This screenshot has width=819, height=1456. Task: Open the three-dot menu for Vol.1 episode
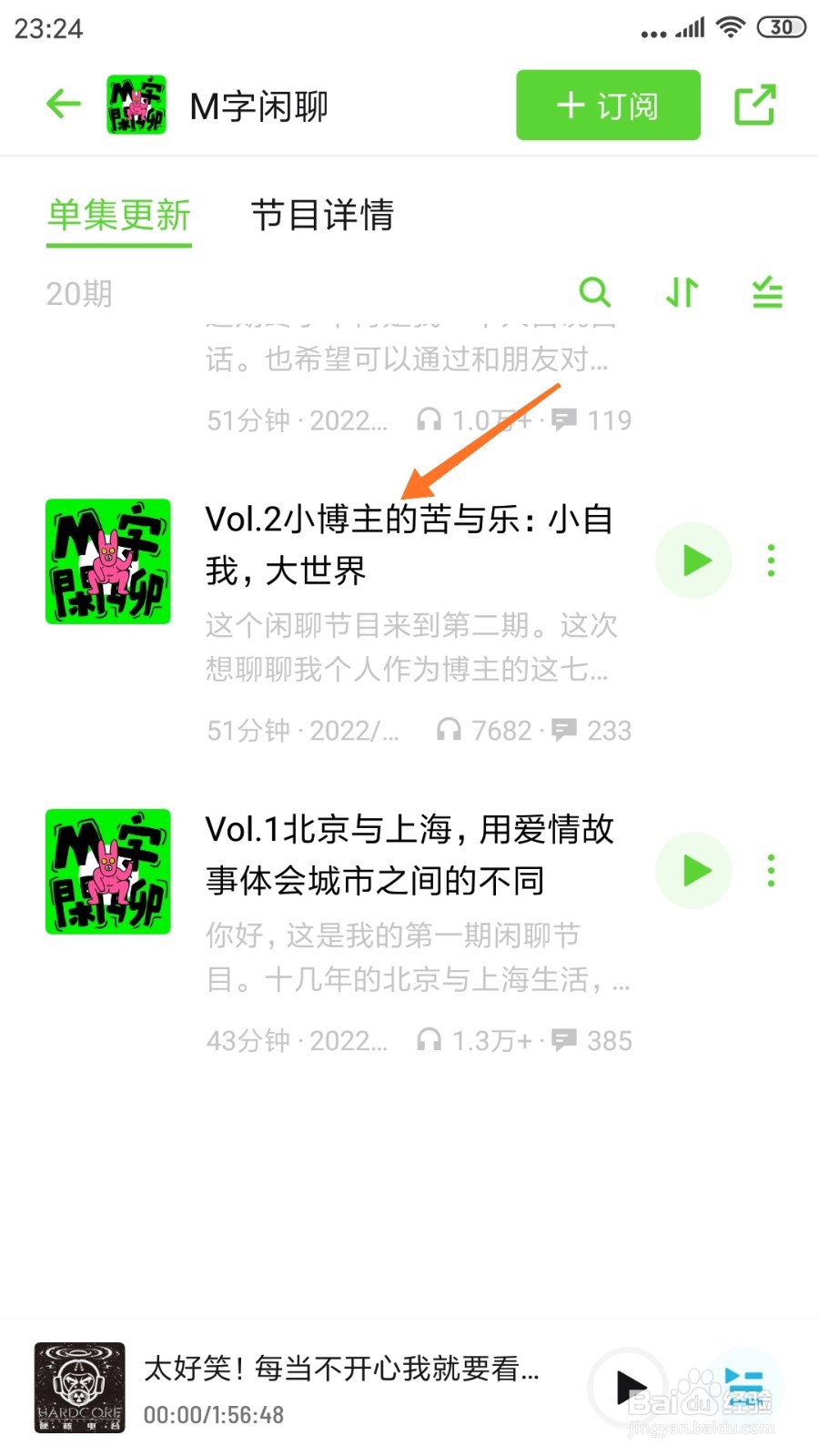(771, 870)
